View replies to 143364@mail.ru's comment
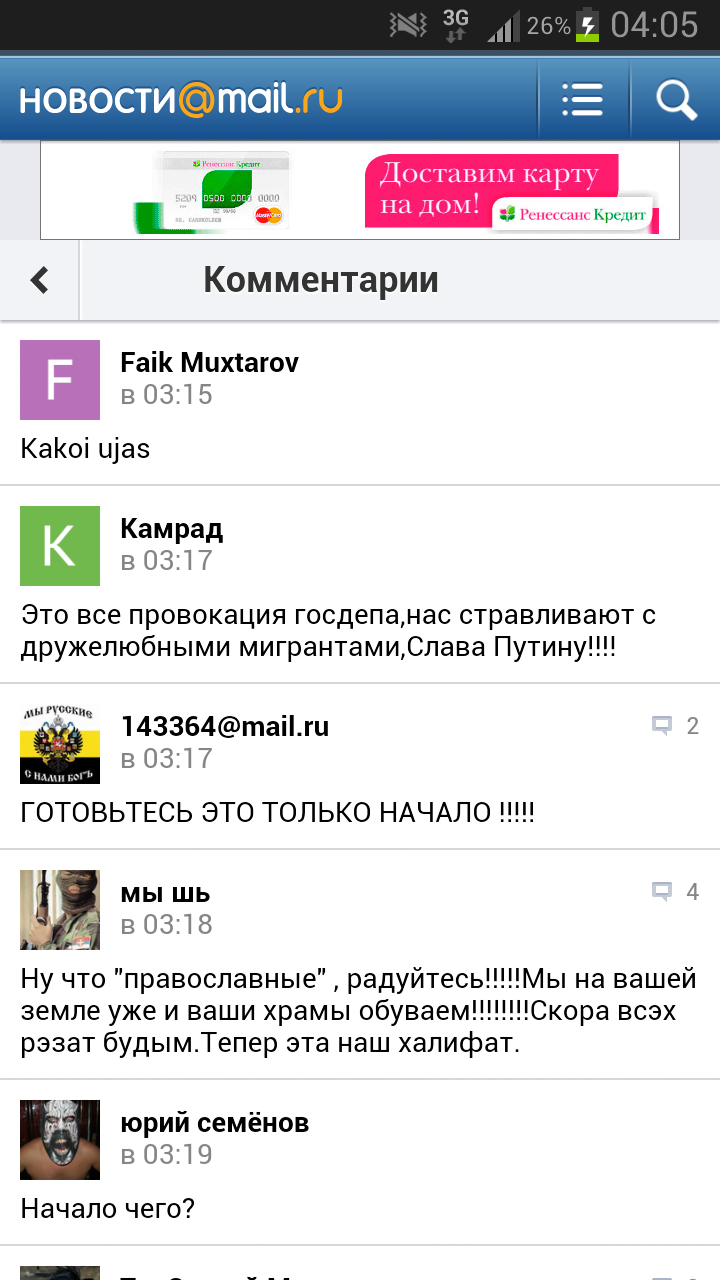 (675, 726)
